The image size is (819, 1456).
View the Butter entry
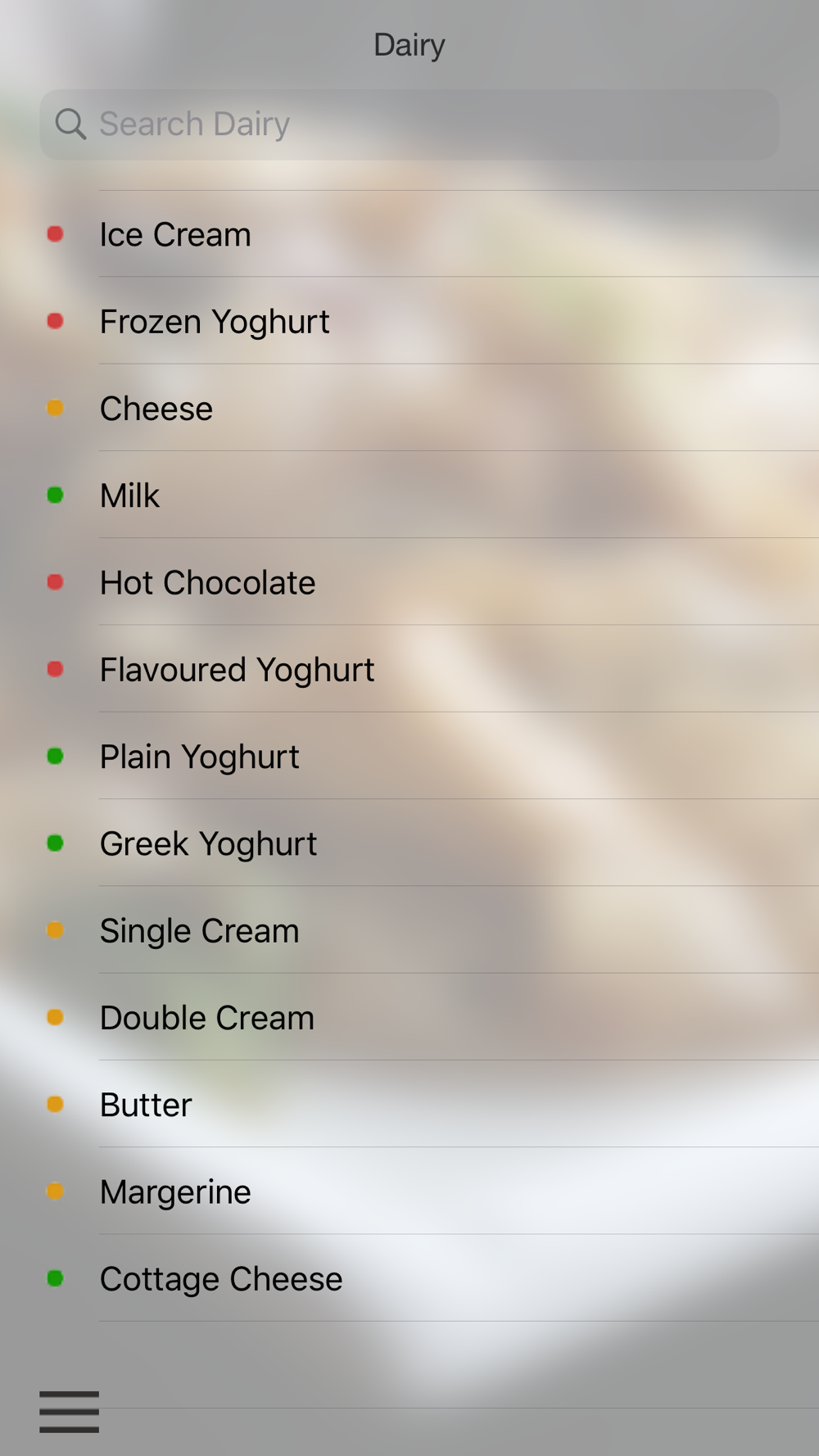point(409,1104)
